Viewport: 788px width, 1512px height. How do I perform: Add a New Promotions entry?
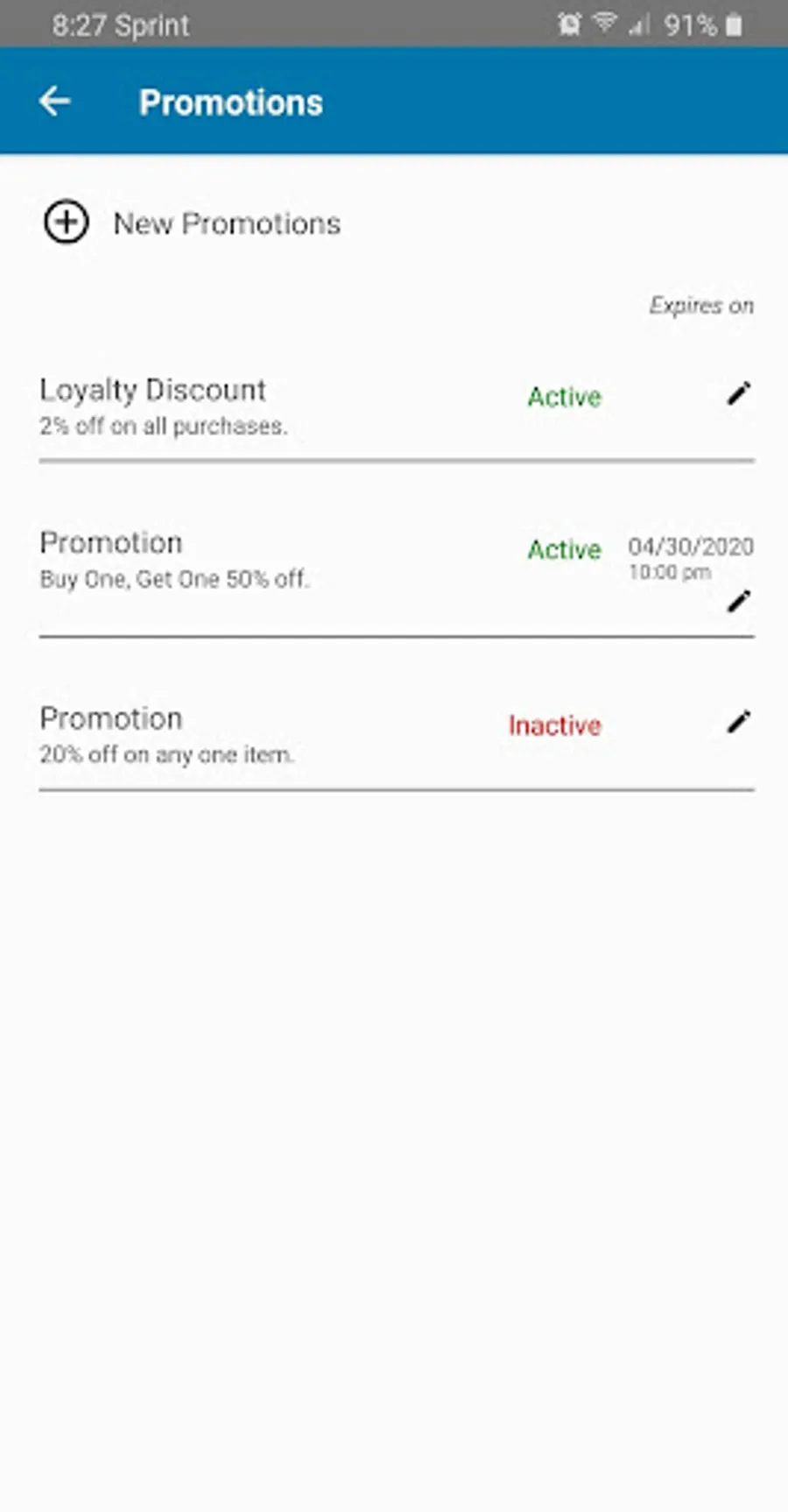tap(193, 223)
